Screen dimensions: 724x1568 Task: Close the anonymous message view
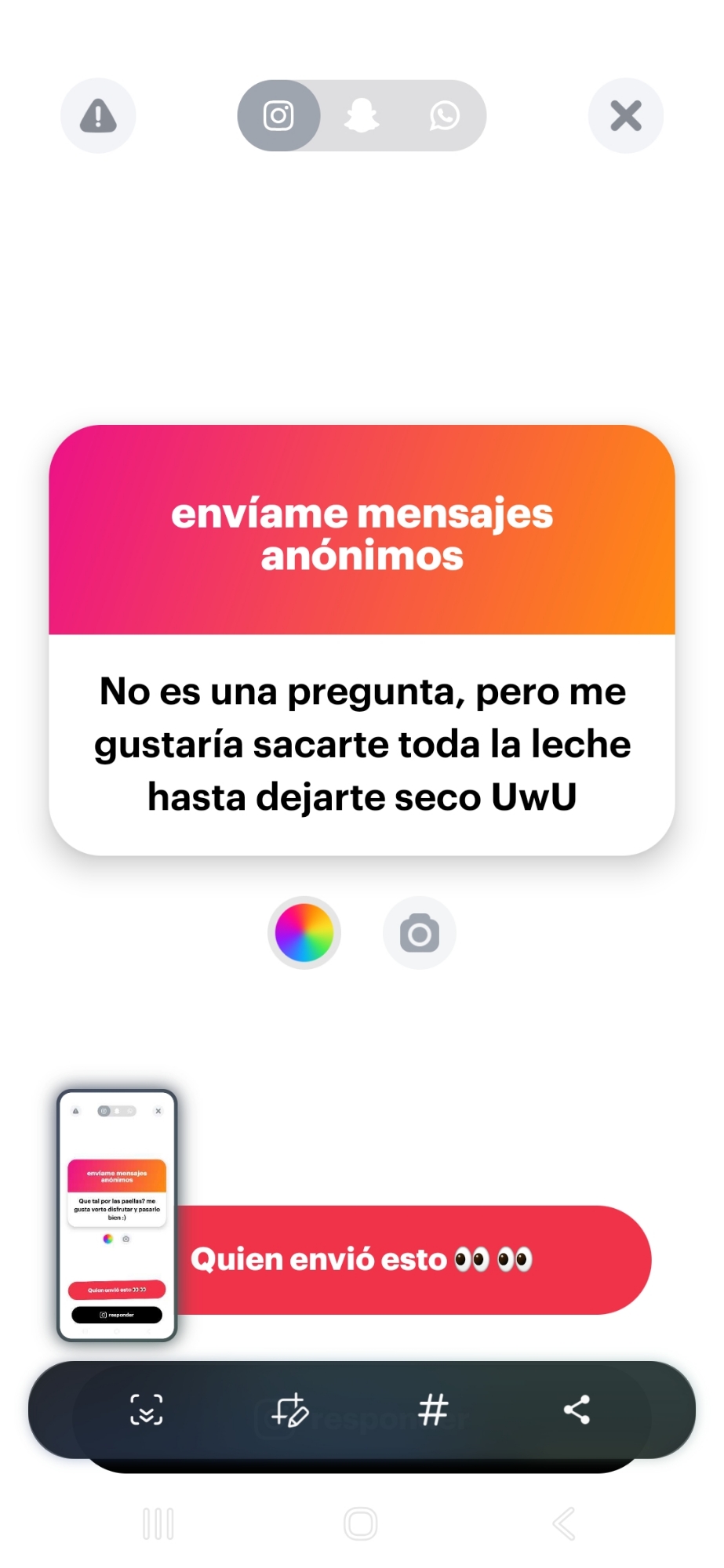click(625, 116)
